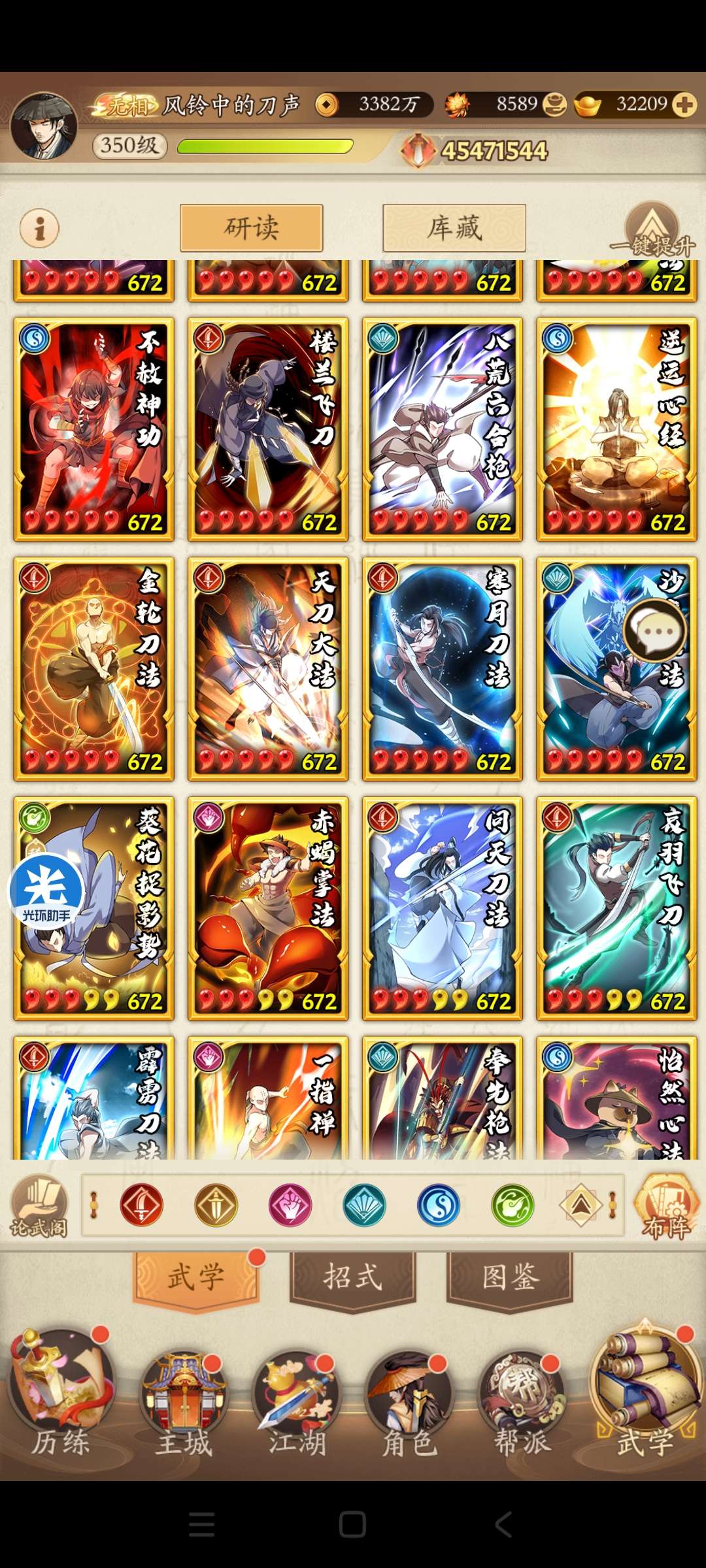This screenshot has height=1568, width=706.
Task: Add gold ingots with the plus icon
Action: click(684, 105)
